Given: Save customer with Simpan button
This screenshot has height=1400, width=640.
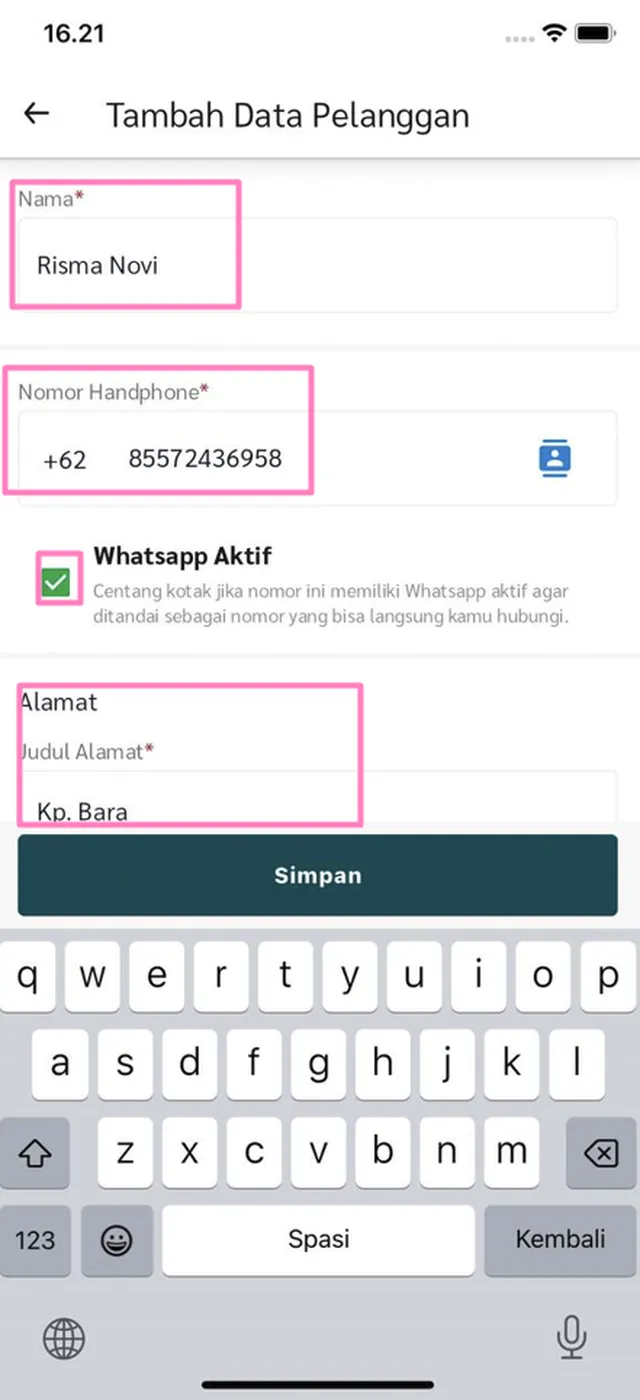Looking at the screenshot, I should (317, 875).
